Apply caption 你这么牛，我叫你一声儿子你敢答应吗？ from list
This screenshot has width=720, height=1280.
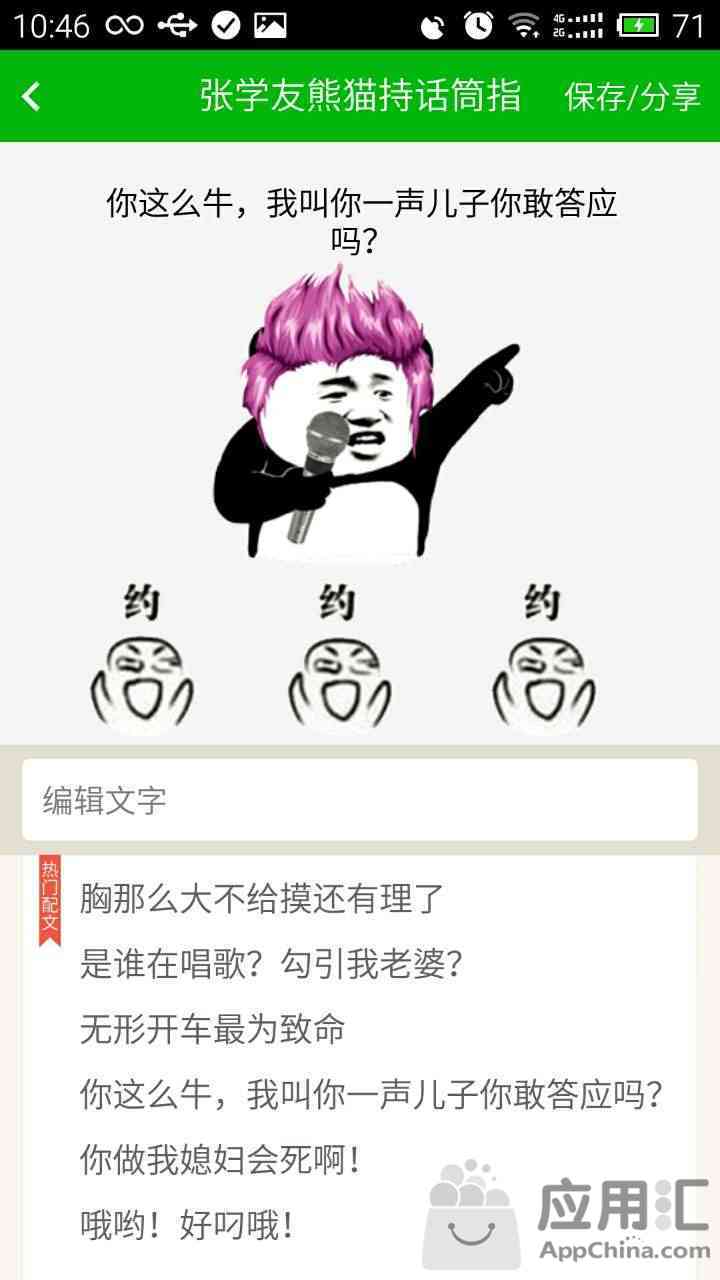[372, 1095]
